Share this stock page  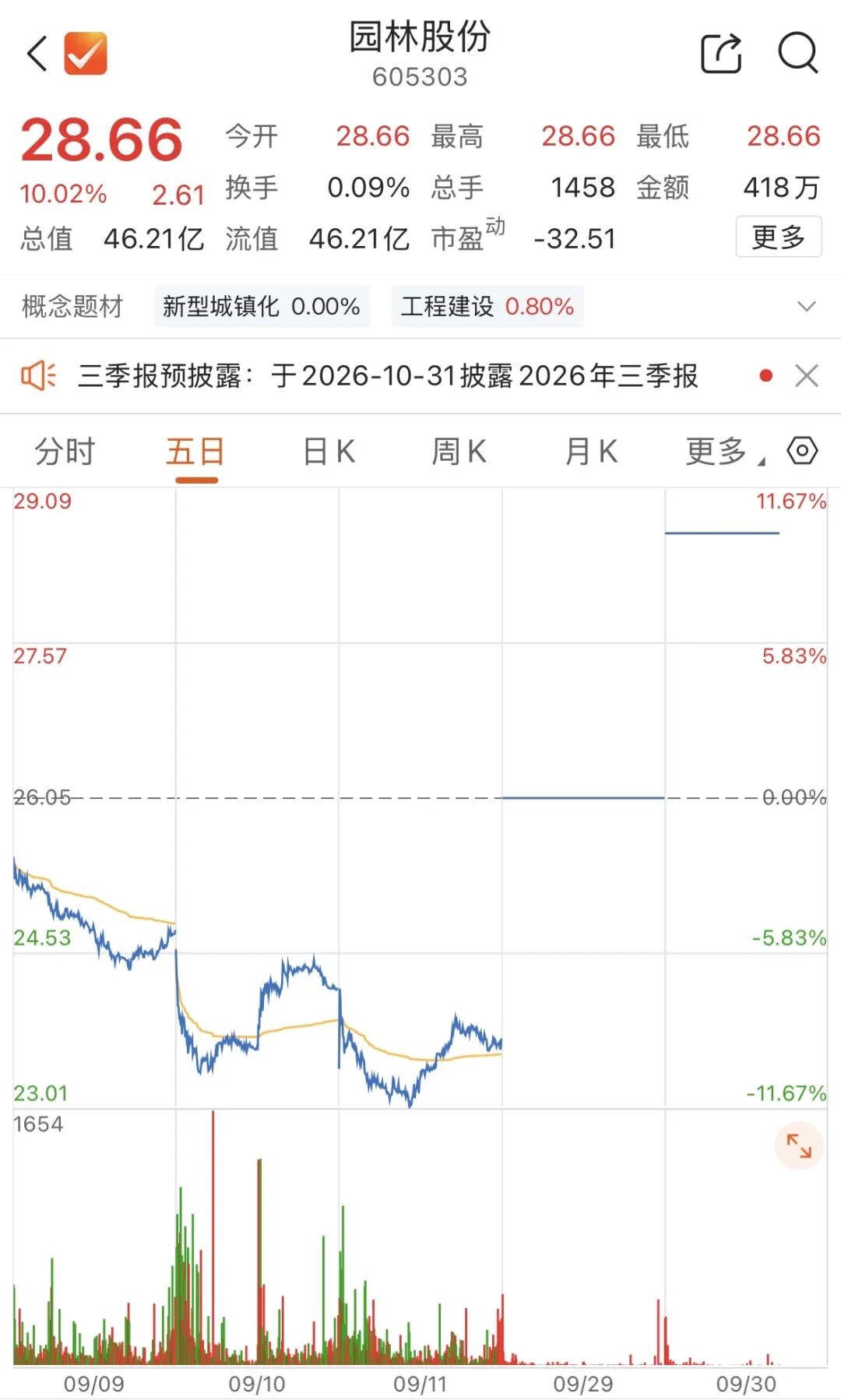[x=722, y=54]
